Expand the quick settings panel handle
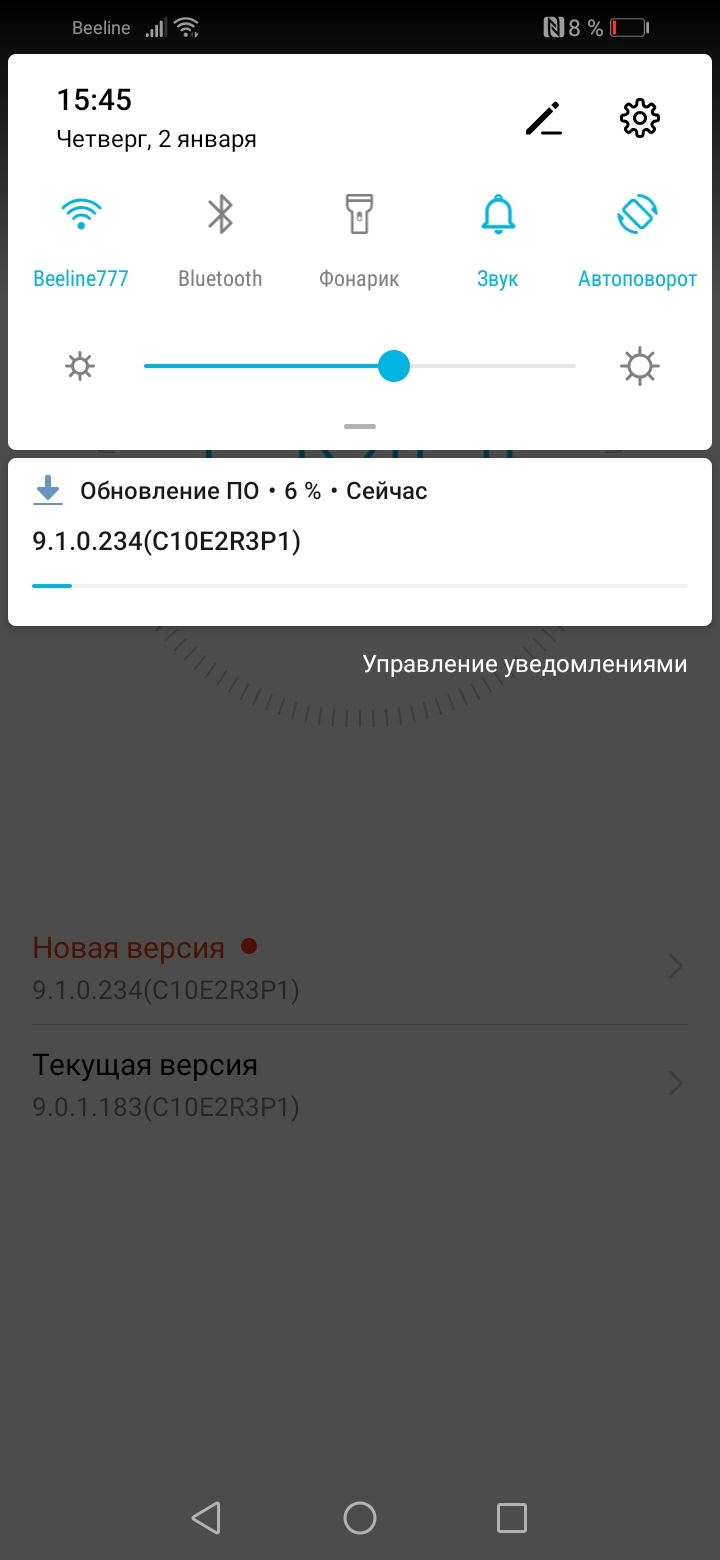This screenshot has height=1560, width=720. tap(360, 427)
